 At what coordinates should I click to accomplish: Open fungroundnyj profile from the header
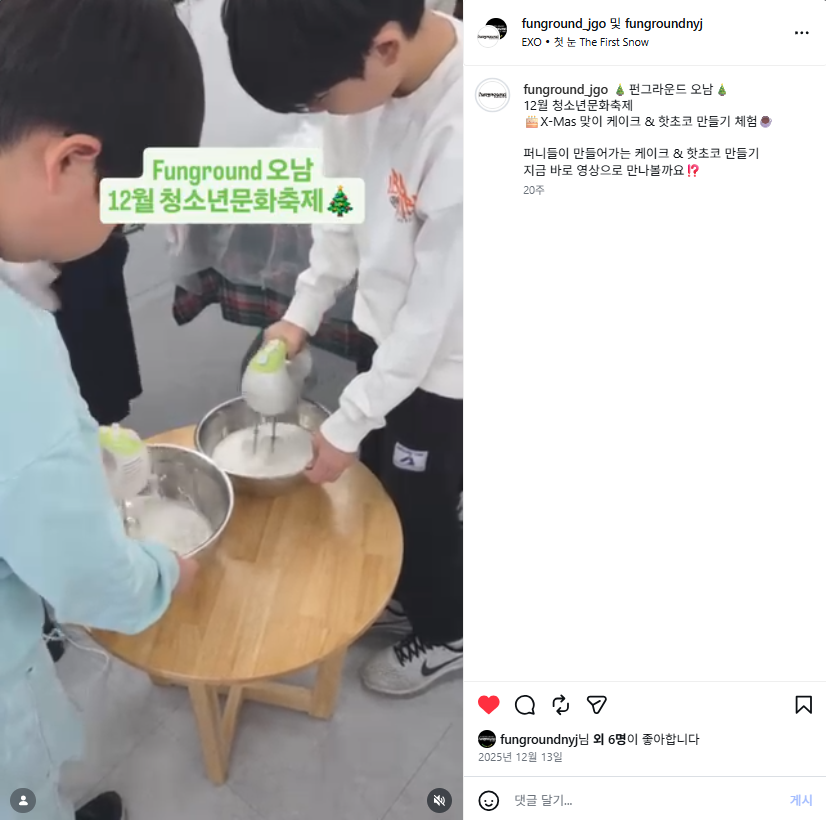(x=664, y=24)
